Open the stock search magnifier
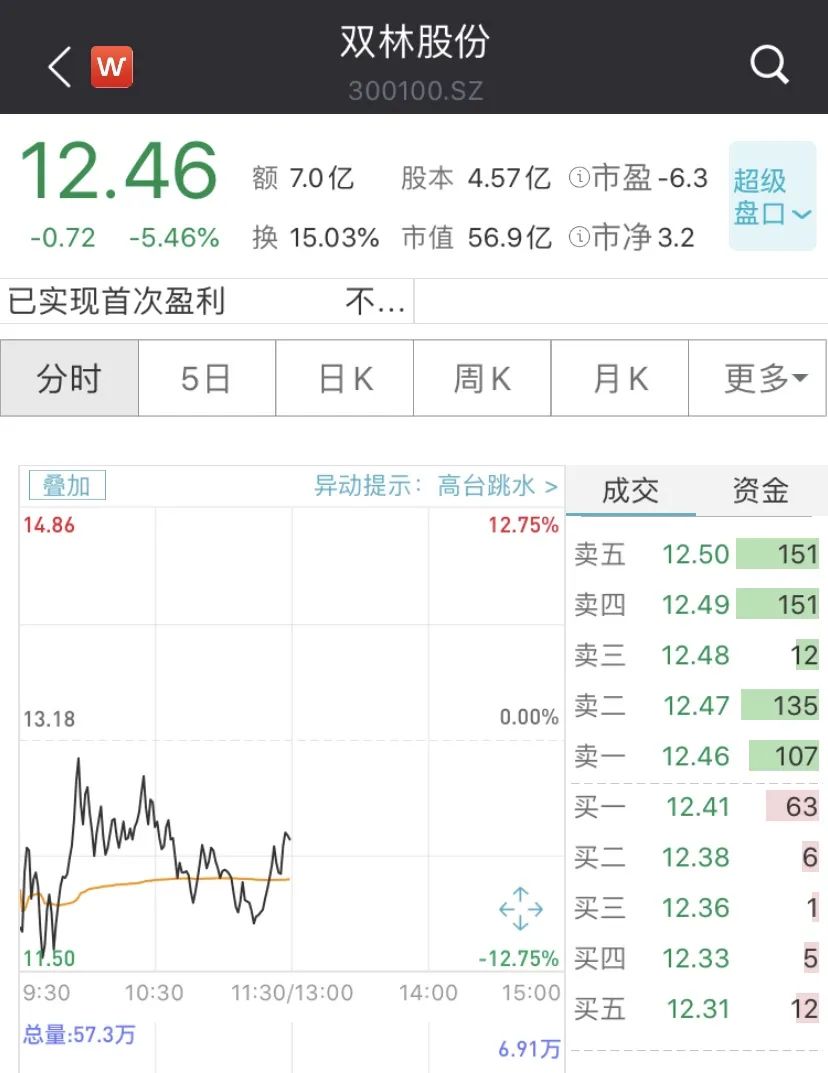Viewport: 828px width, 1073px height. 769,66
